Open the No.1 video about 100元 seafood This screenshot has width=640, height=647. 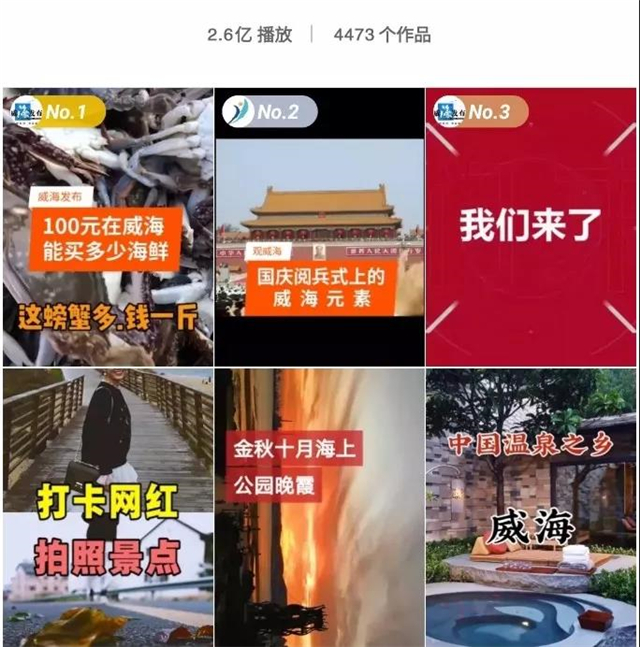[108, 227]
